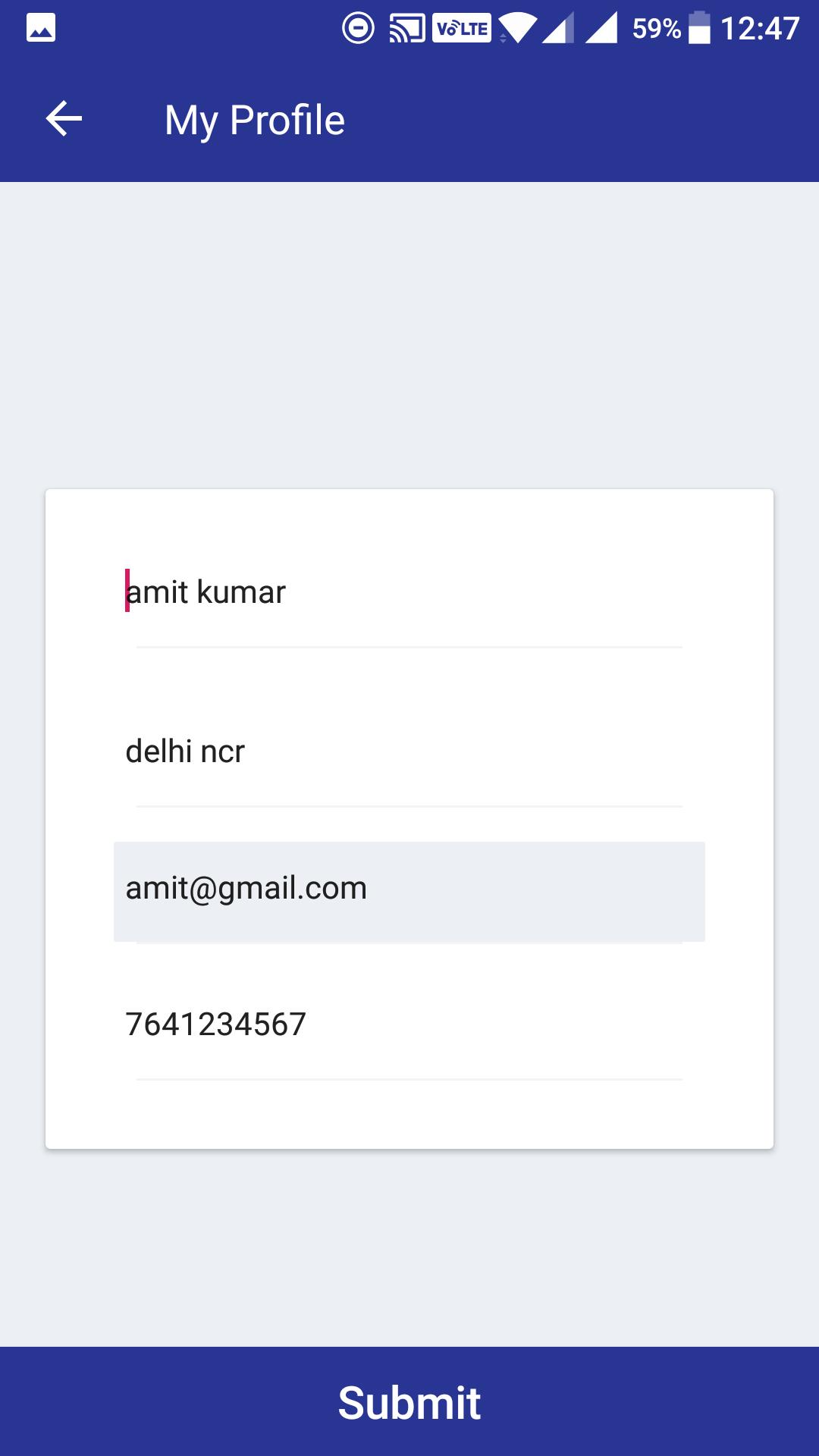
Task: Tap the 'delhi ncr' location field
Action: 402,752
